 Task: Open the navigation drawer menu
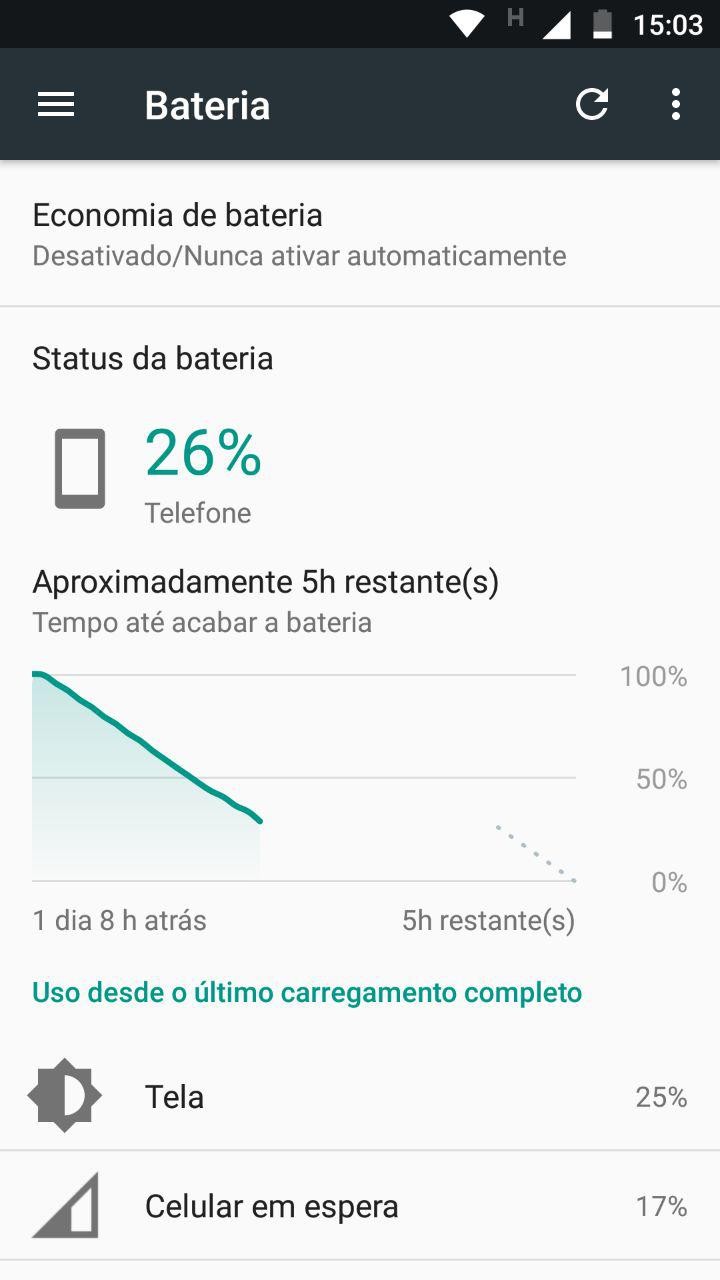pyautogui.click(x=56, y=105)
